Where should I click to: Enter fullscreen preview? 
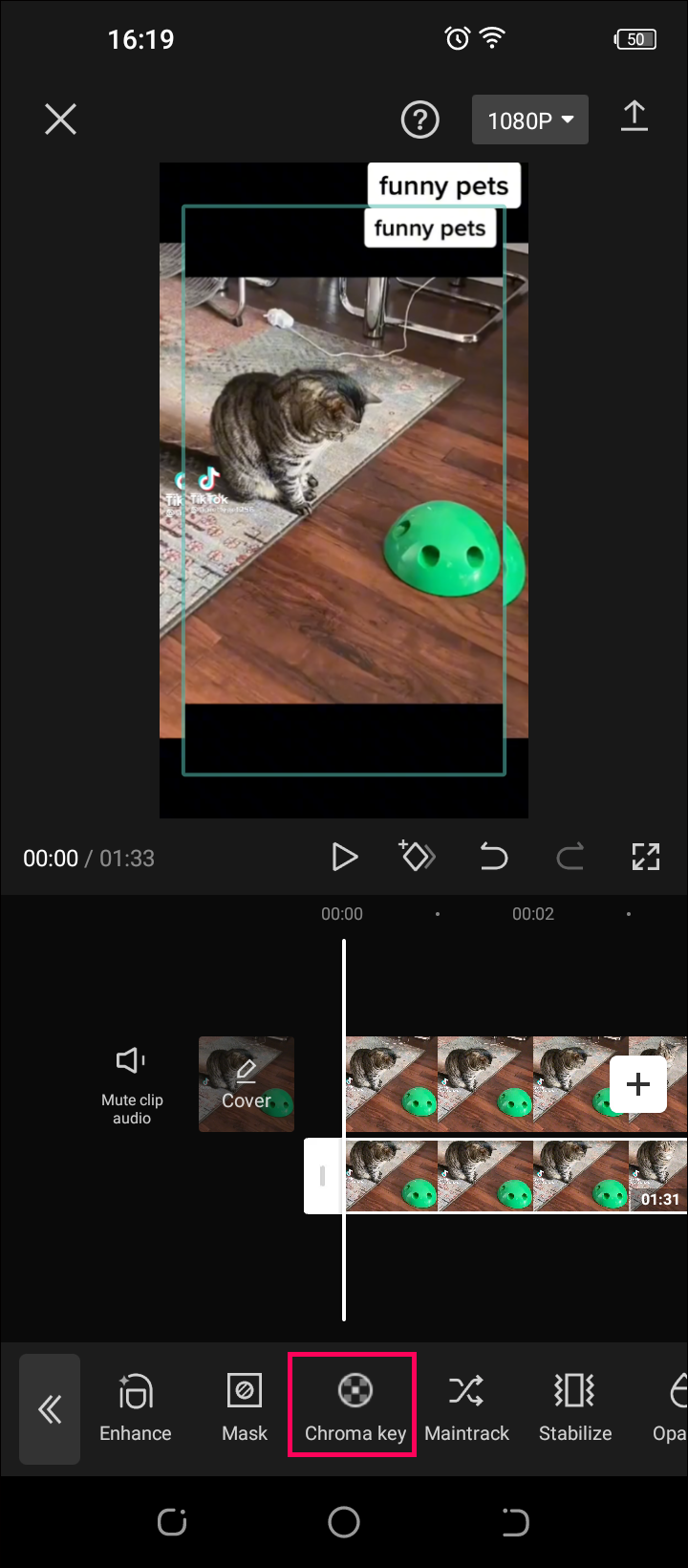point(646,857)
